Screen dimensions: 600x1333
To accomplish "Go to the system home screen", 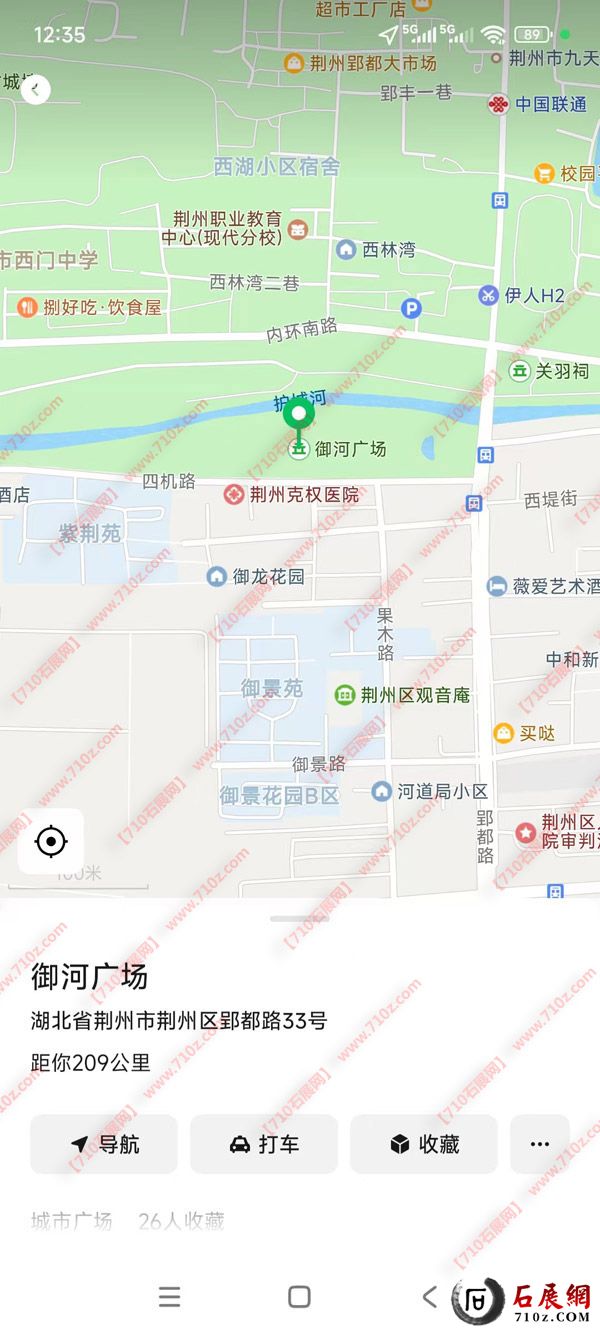I will point(299,1297).
